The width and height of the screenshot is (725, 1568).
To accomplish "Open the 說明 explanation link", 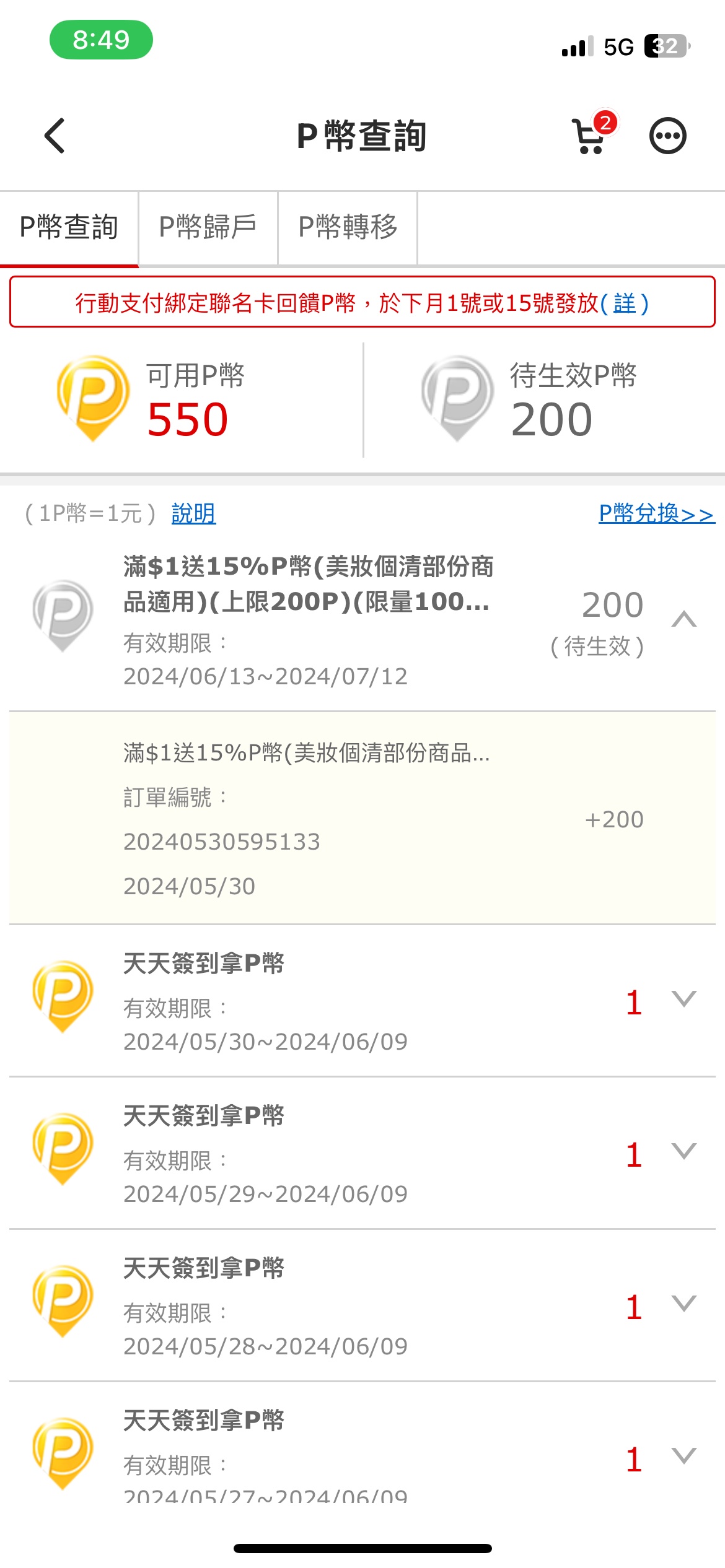I will [x=193, y=513].
